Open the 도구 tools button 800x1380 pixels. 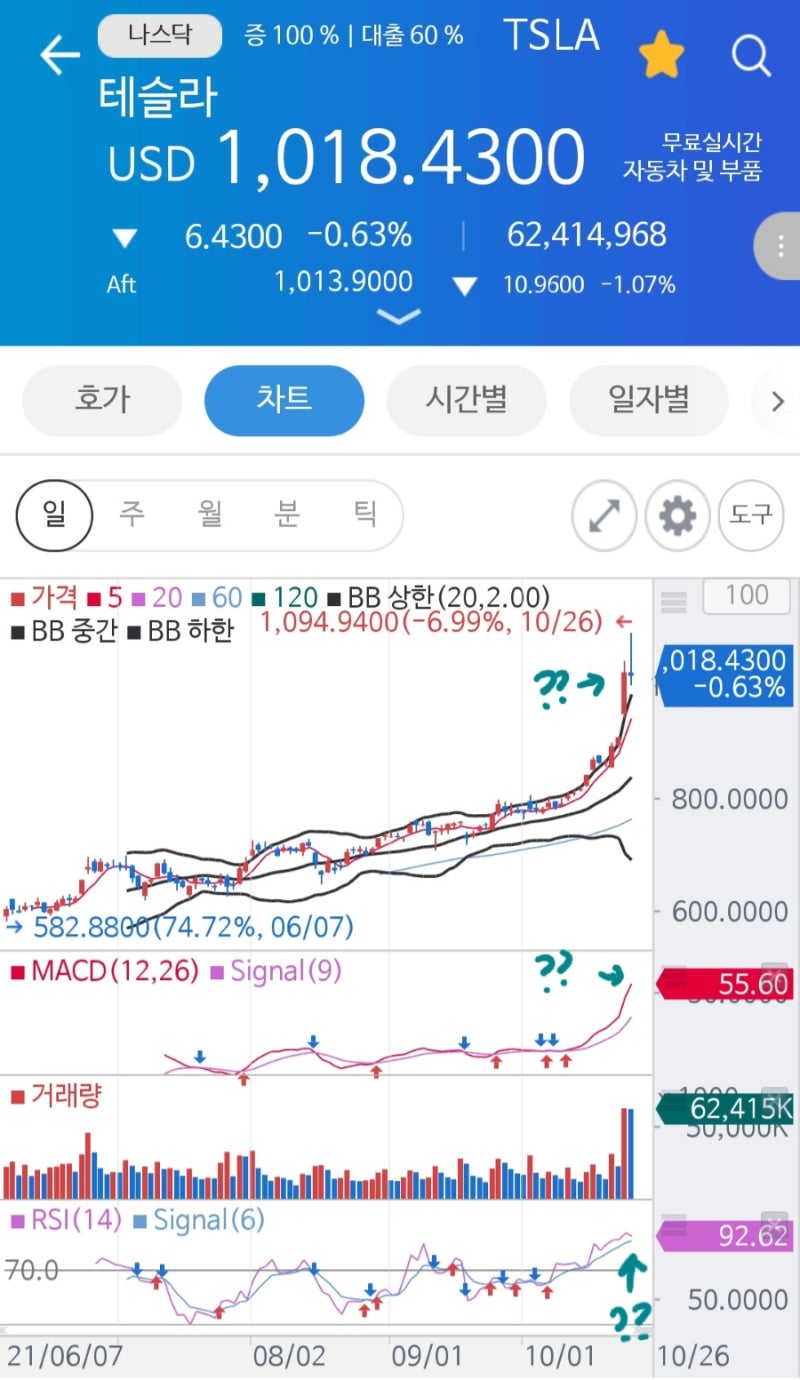click(x=751, y=516)
